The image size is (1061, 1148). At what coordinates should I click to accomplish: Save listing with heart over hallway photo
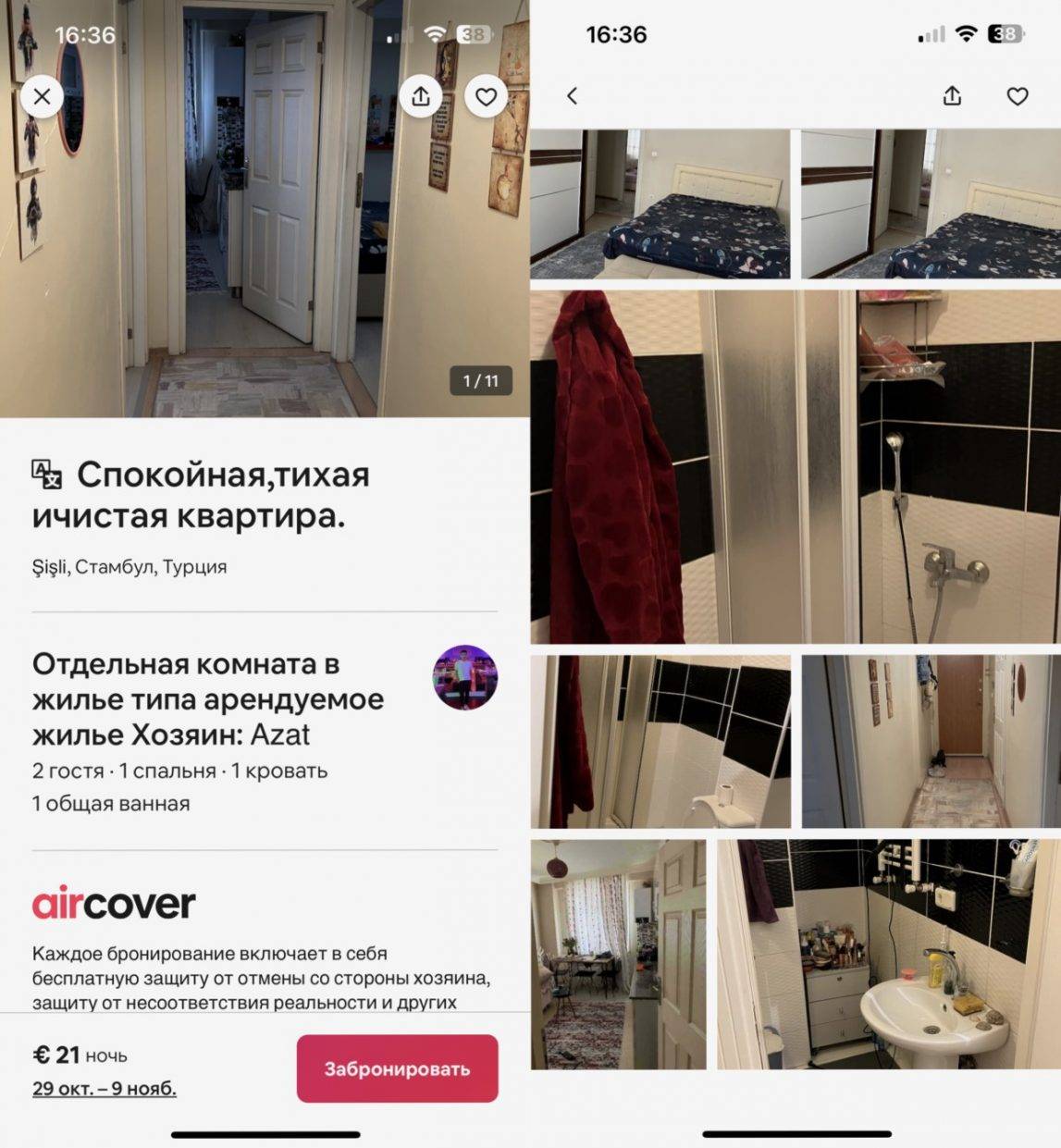(486, 96)
